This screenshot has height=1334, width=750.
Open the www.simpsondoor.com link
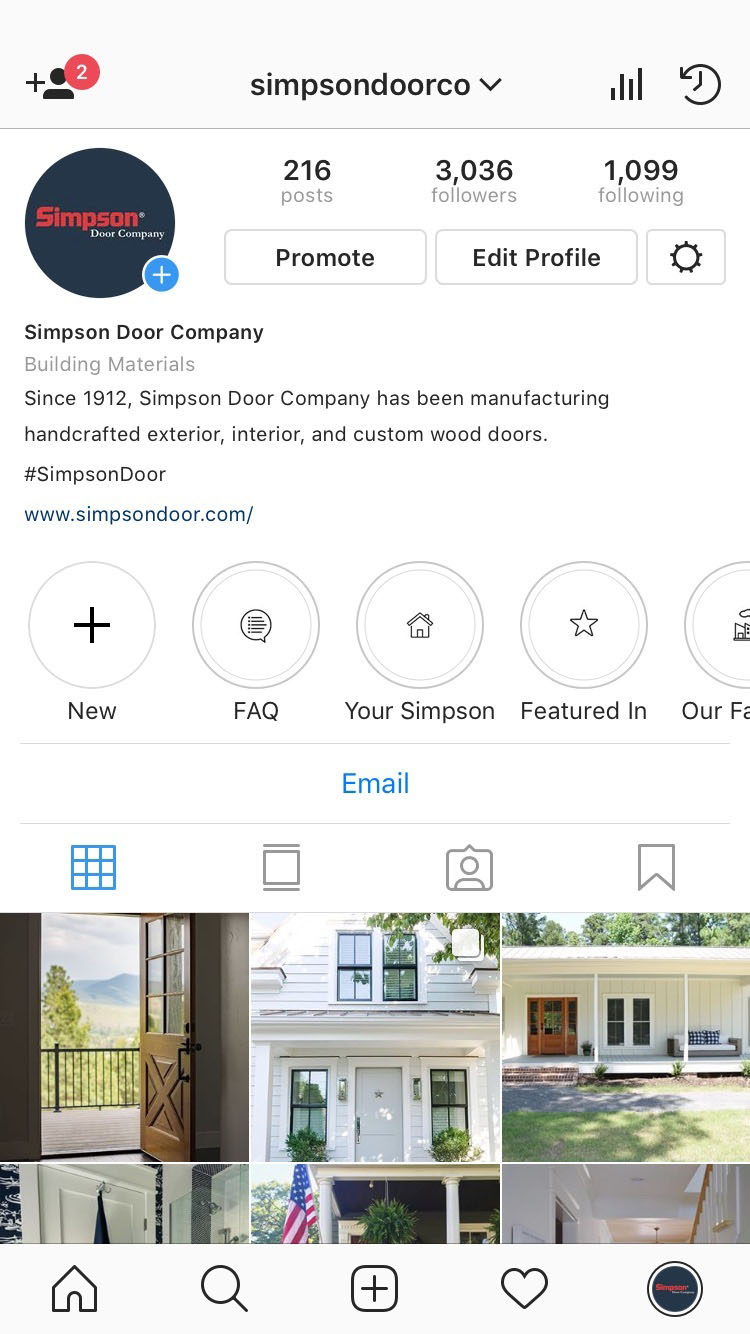pyautogui.click(x=139, y=514)
